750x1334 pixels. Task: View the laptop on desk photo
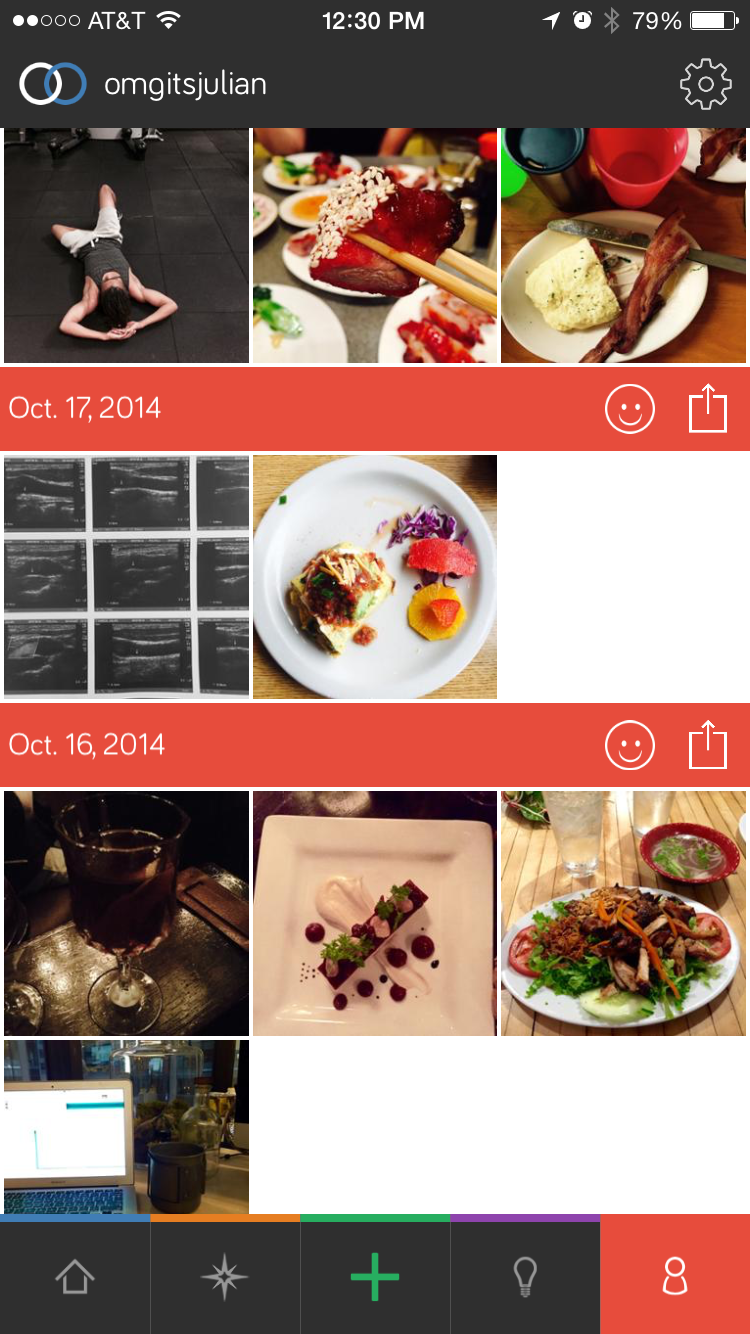click(x=126, y=1126)
